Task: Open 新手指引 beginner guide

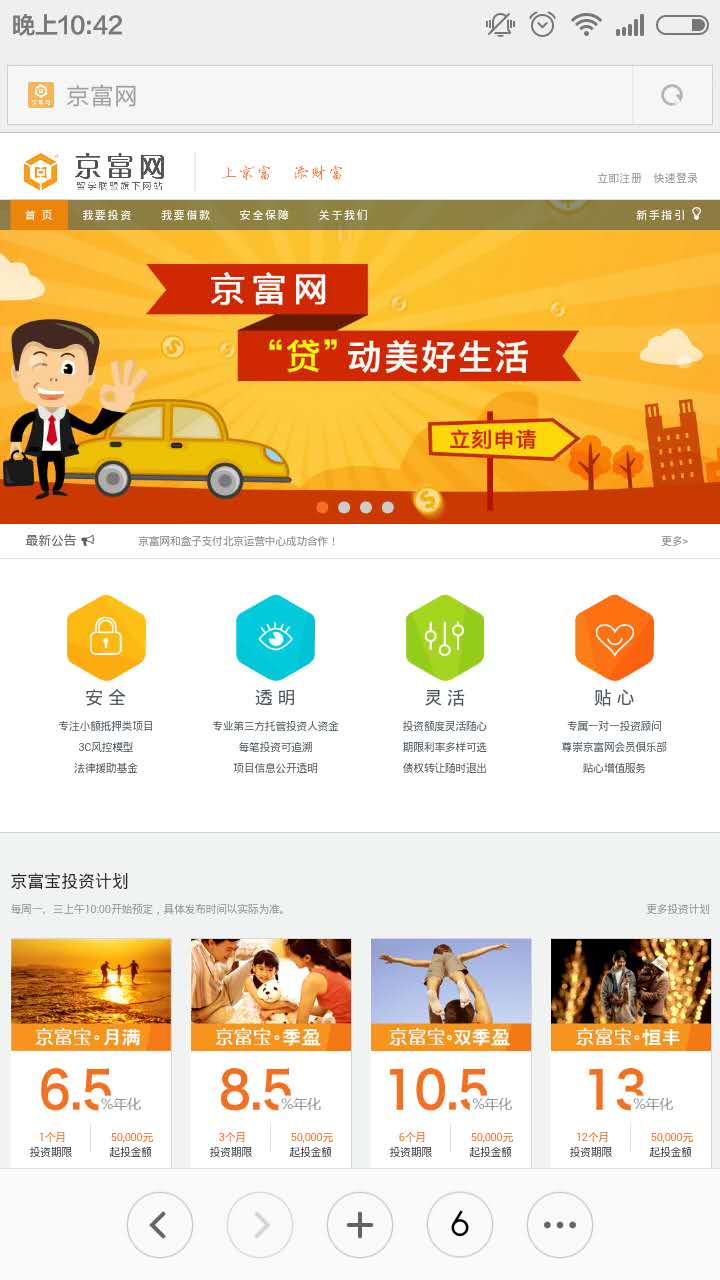Action: coord(668,215)
